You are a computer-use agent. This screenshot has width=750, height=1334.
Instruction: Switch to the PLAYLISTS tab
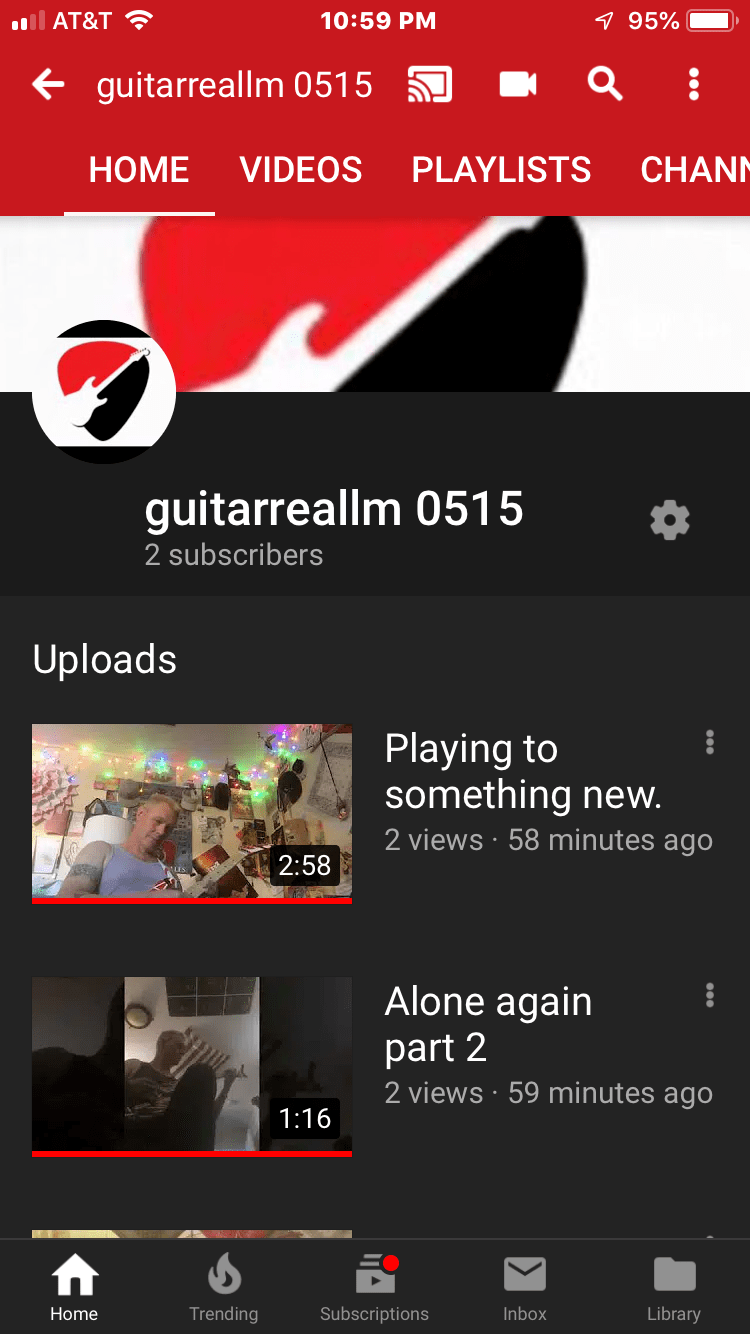[501, 170]
